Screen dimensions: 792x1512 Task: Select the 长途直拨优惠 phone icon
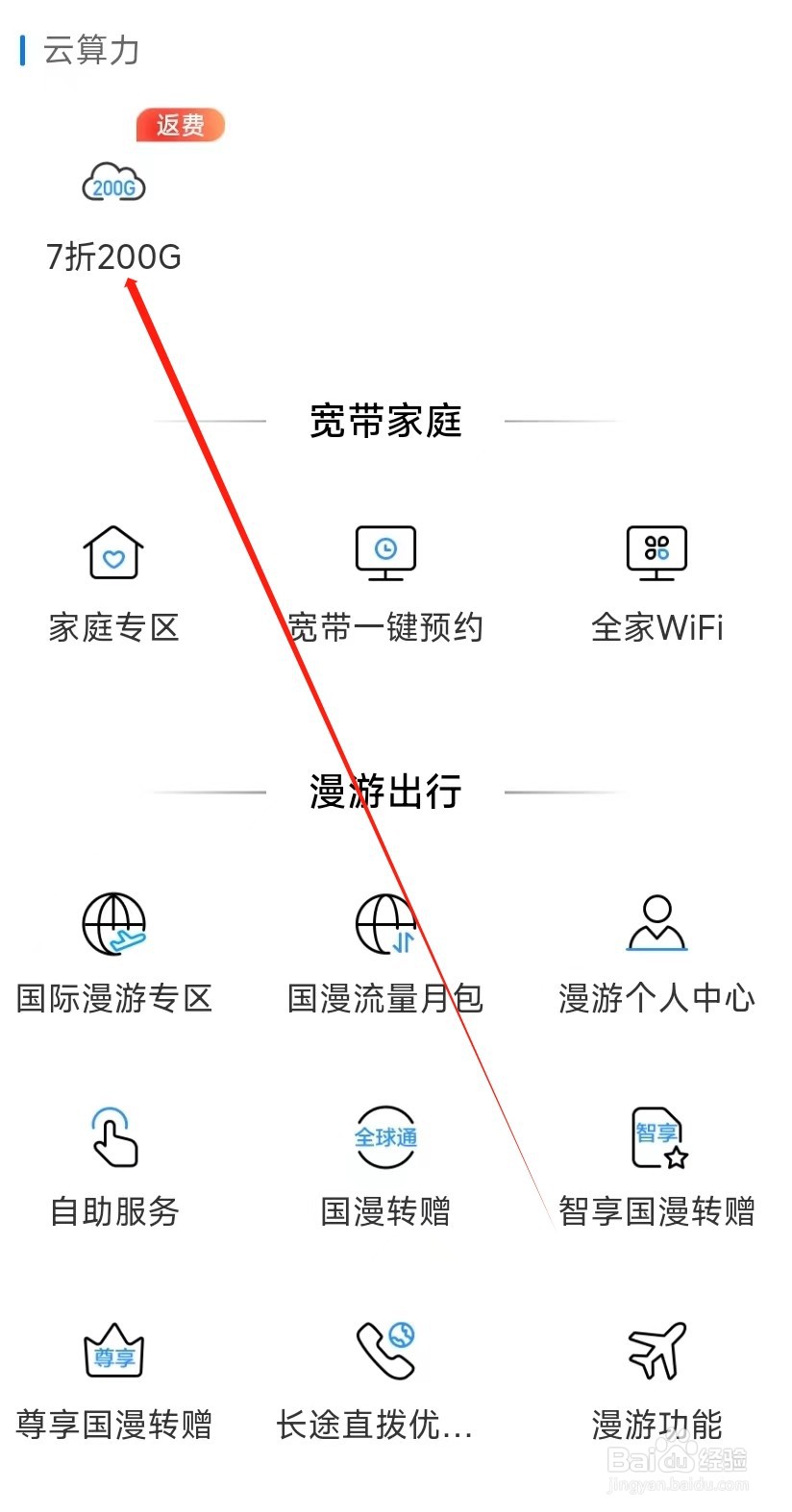[x=384, y=1351]
